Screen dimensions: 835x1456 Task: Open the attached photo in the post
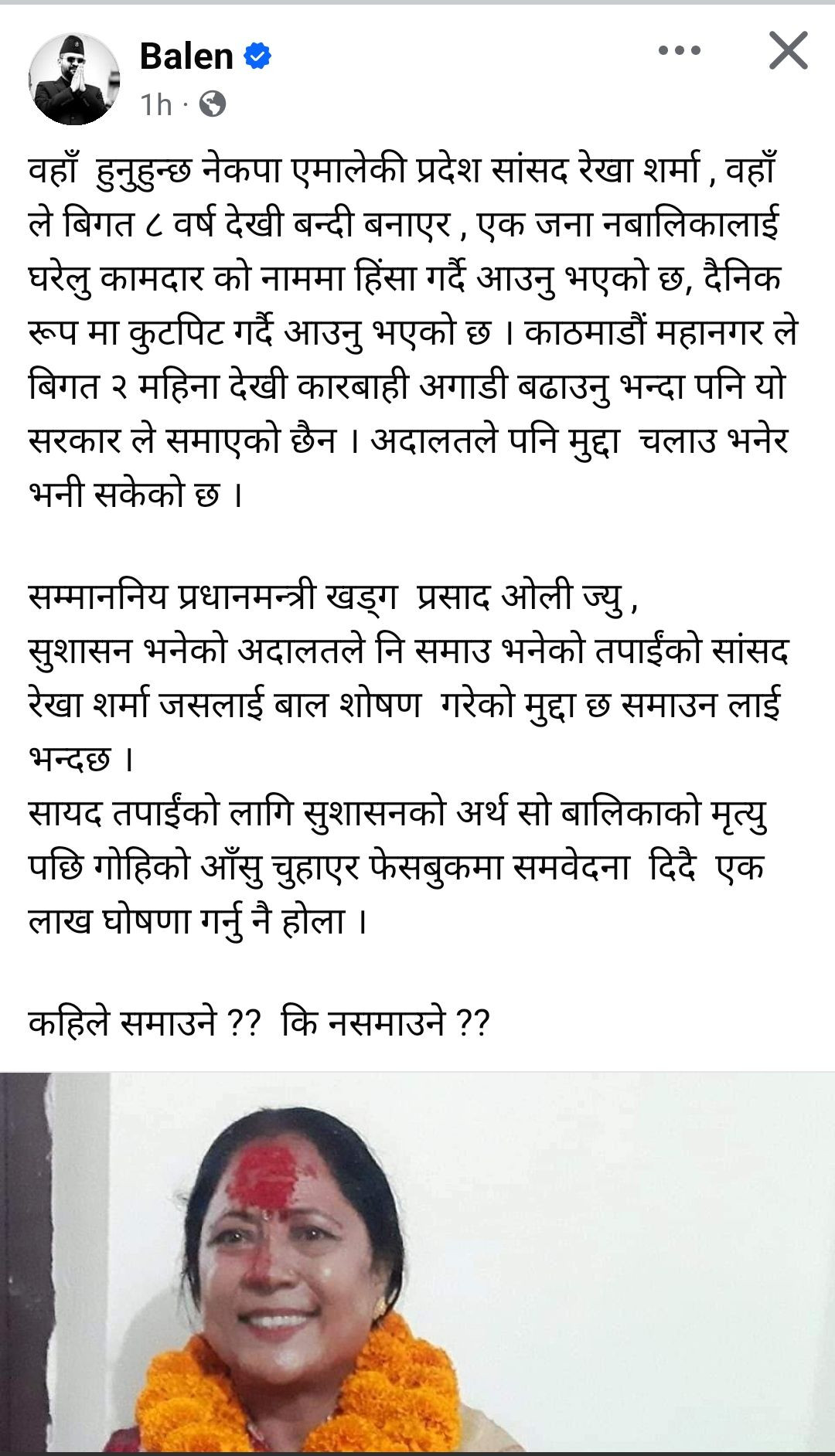tap(417, 1263)
